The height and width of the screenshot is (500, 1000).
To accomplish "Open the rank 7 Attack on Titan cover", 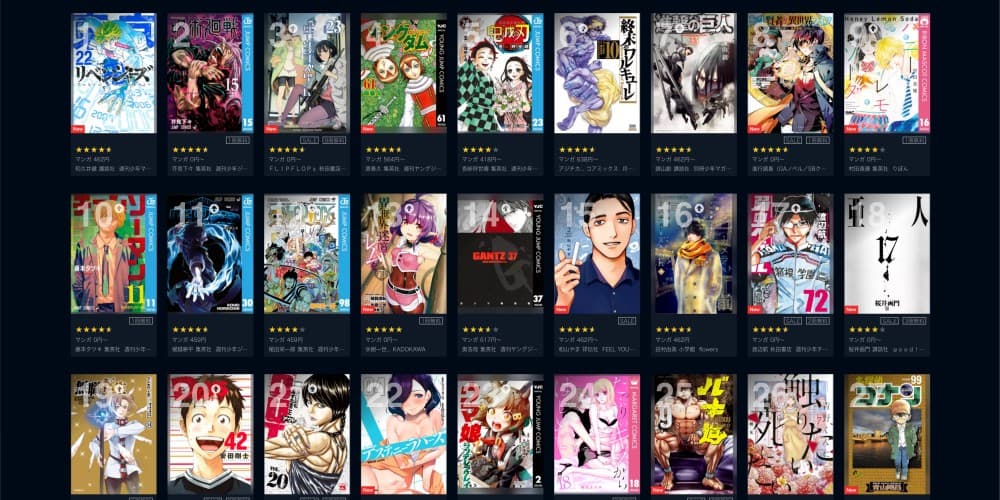I will pyautogui.click(x=694, y=73).
